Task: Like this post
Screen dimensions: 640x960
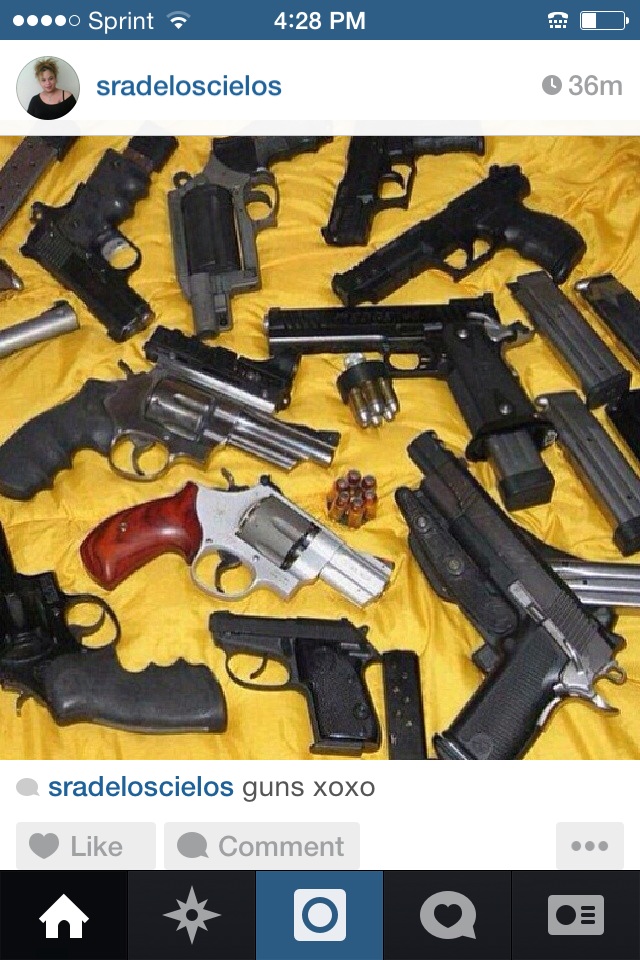Action: [86, 846]
